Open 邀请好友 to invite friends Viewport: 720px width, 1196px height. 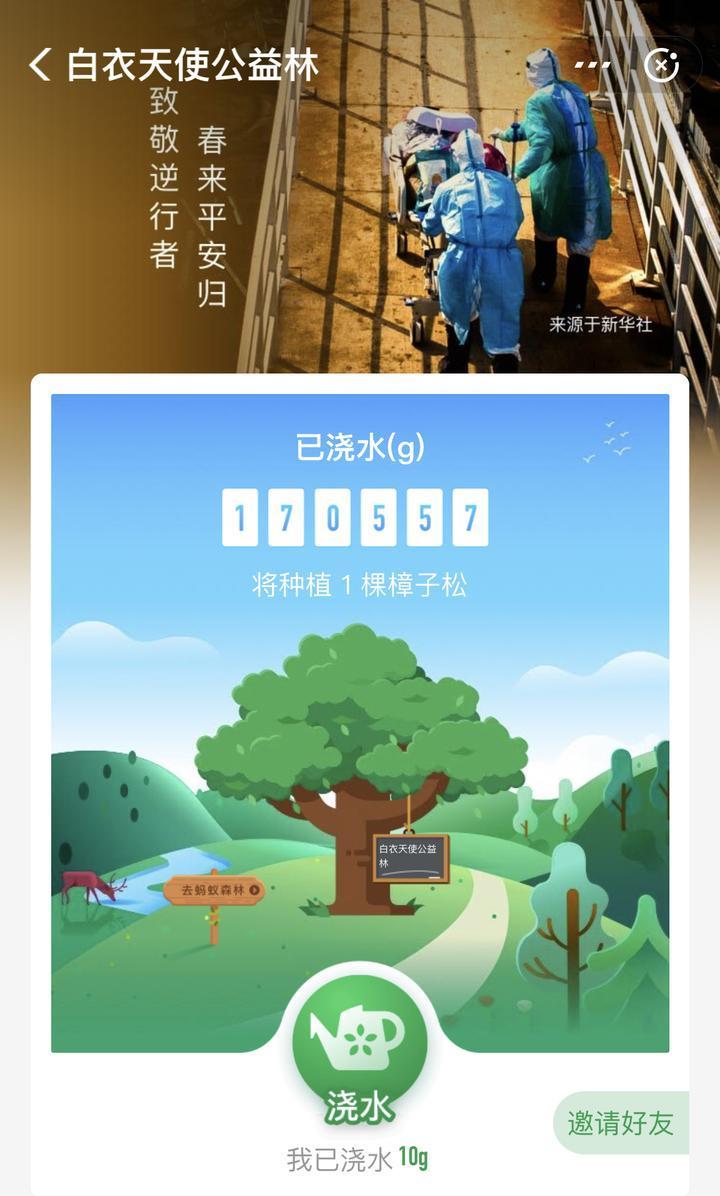click(620, 1123)
